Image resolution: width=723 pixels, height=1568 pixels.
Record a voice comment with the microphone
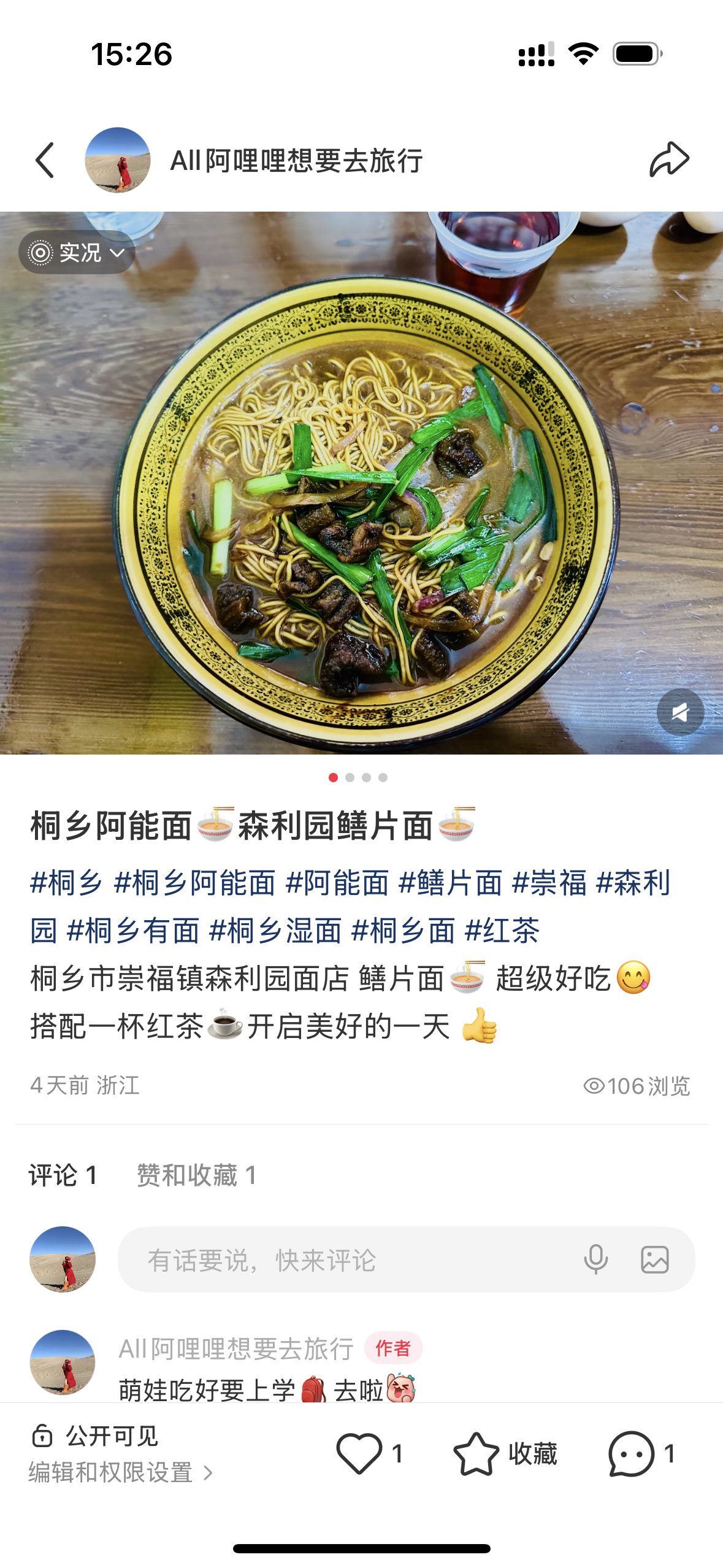pos(595,1260)
